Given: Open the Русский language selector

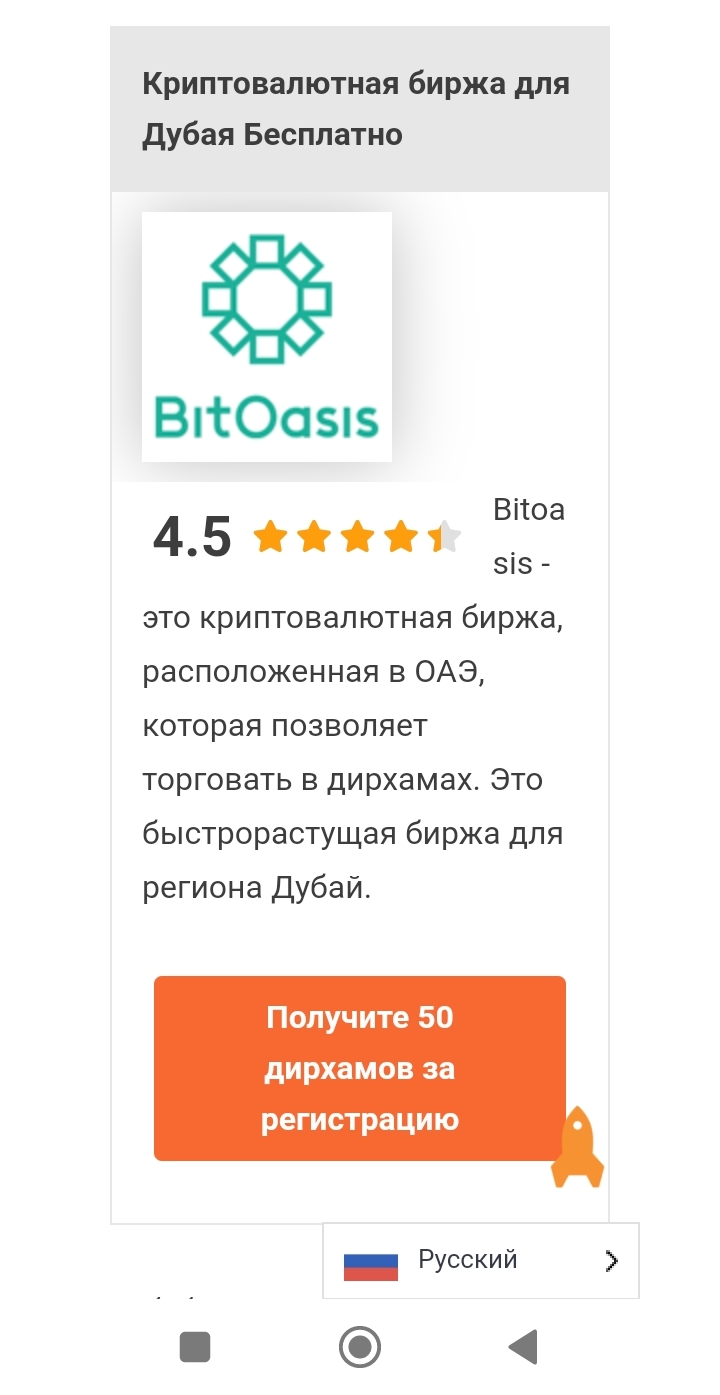Looking at the screenshot, I should click(x=481, y=1260).
